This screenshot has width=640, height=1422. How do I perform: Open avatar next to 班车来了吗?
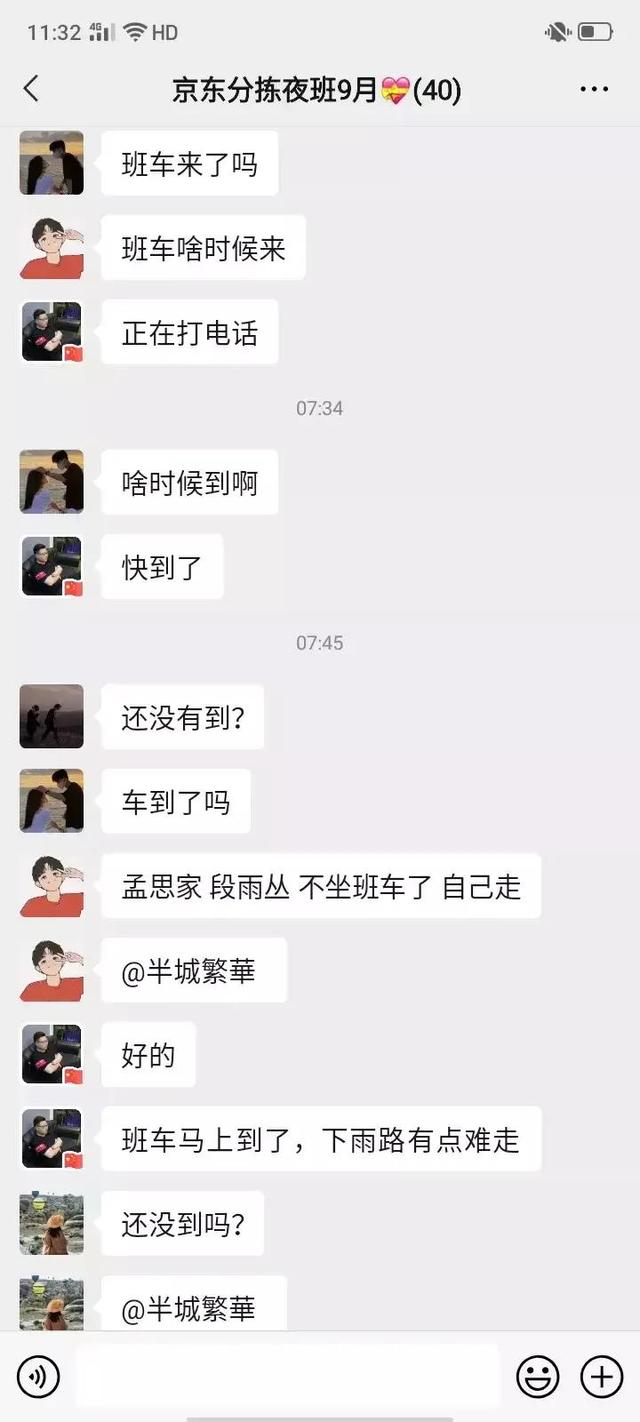[x=52, y=162]
